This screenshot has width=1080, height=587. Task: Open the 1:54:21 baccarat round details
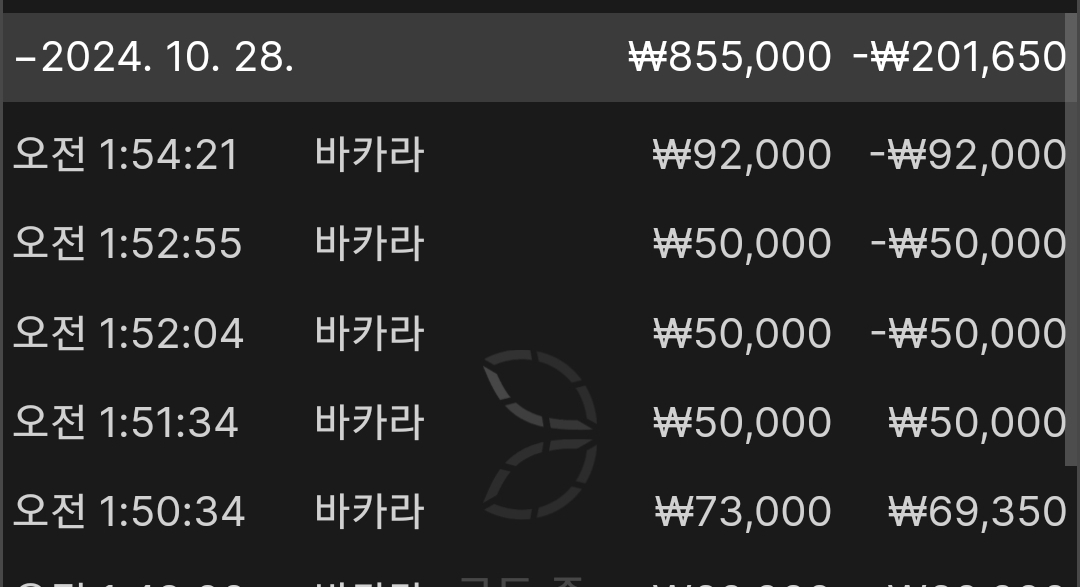[x=370, y=156]
